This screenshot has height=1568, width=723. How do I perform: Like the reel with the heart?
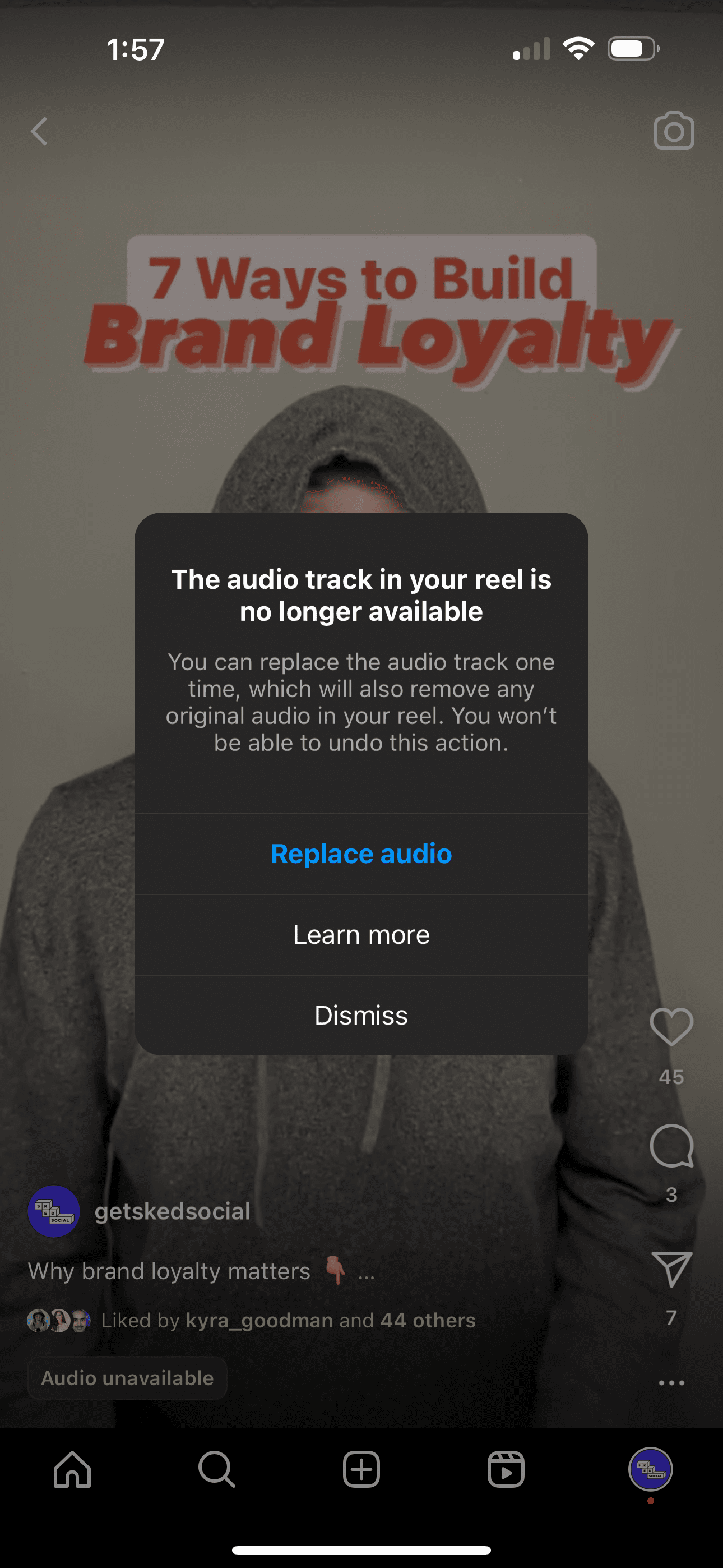coord(671,1027)
